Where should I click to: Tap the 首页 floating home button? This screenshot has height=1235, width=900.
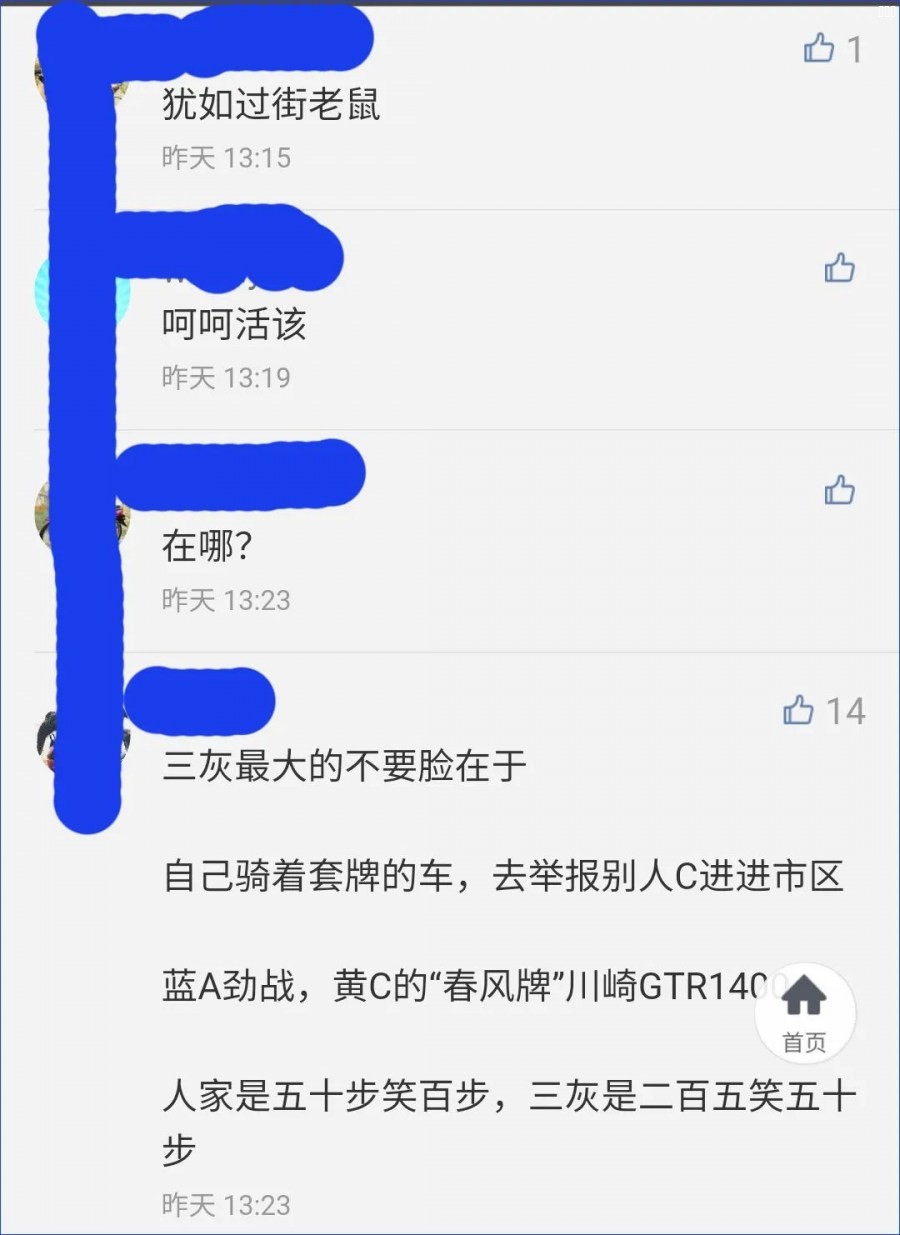coord(805,1013)
